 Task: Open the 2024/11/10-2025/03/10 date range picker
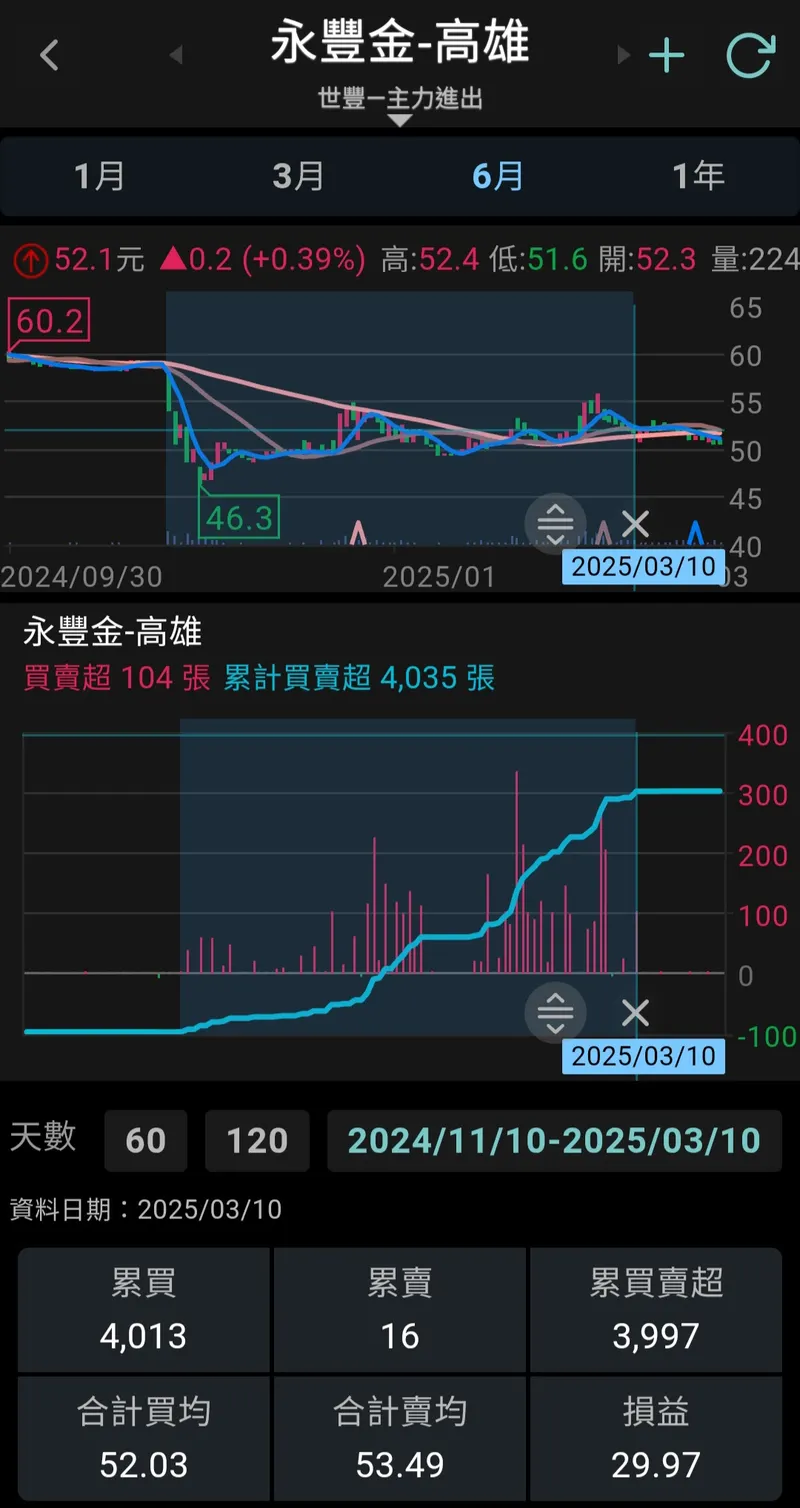554,1140
